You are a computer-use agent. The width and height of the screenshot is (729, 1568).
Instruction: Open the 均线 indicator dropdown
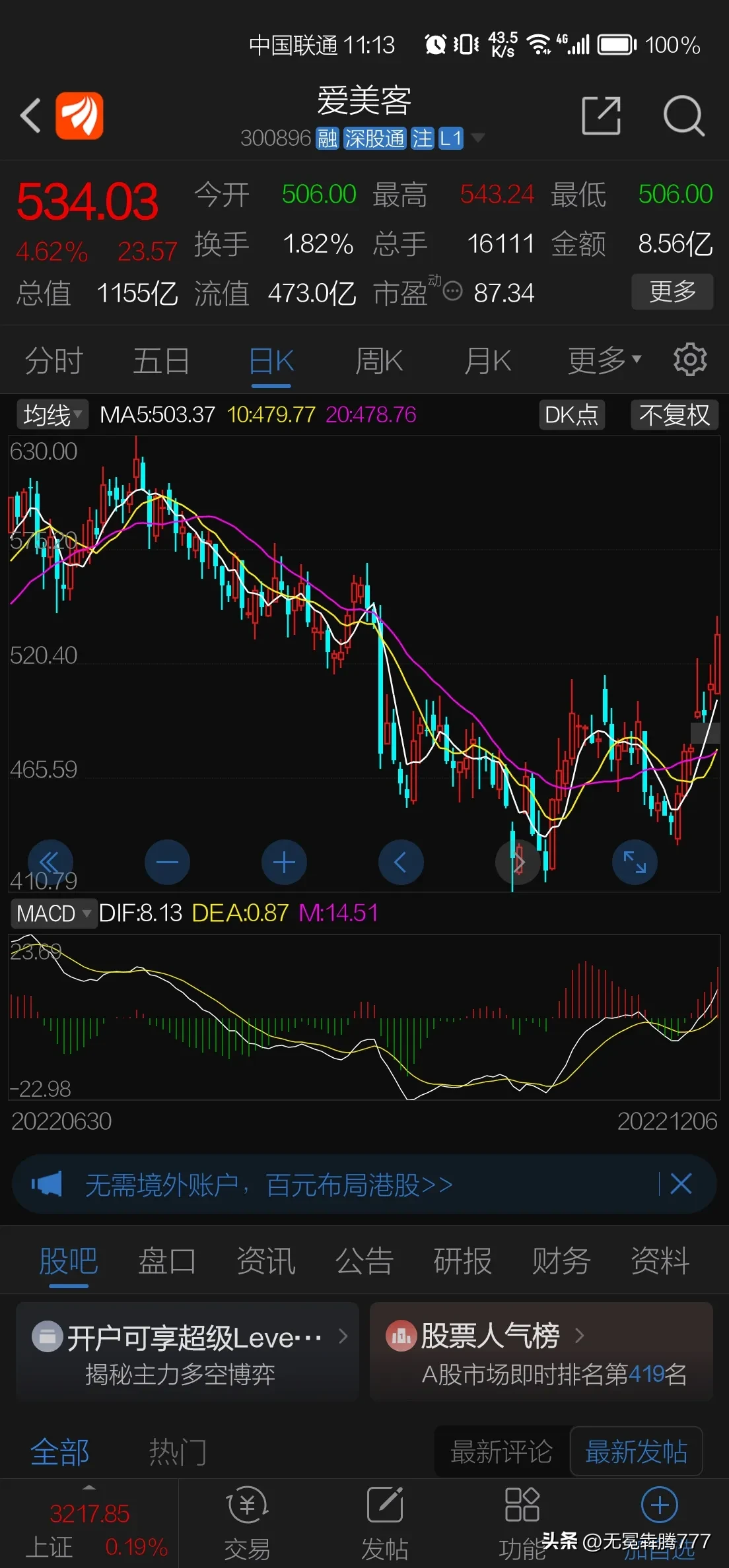click(x=52, y=415)
